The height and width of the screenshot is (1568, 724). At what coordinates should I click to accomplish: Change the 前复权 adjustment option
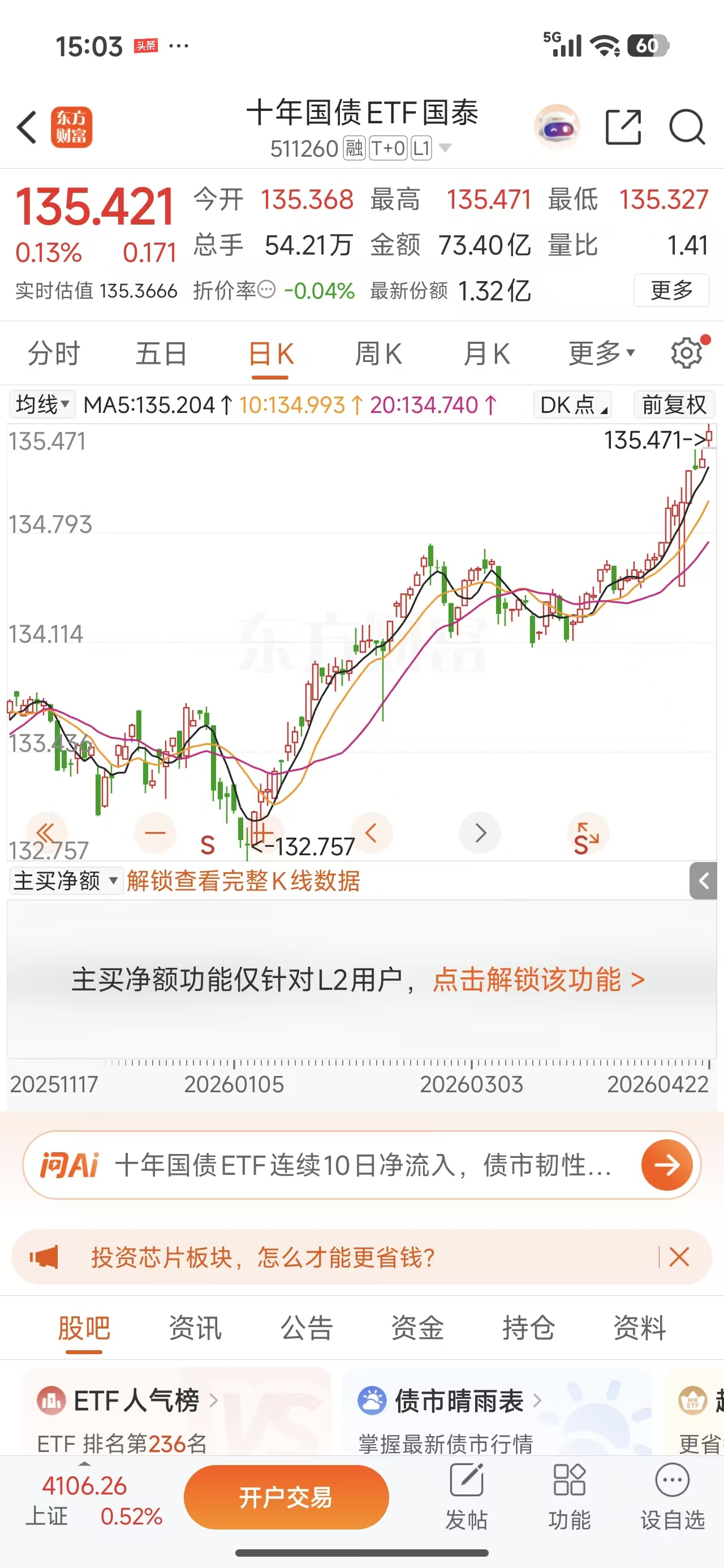(674, 404)
